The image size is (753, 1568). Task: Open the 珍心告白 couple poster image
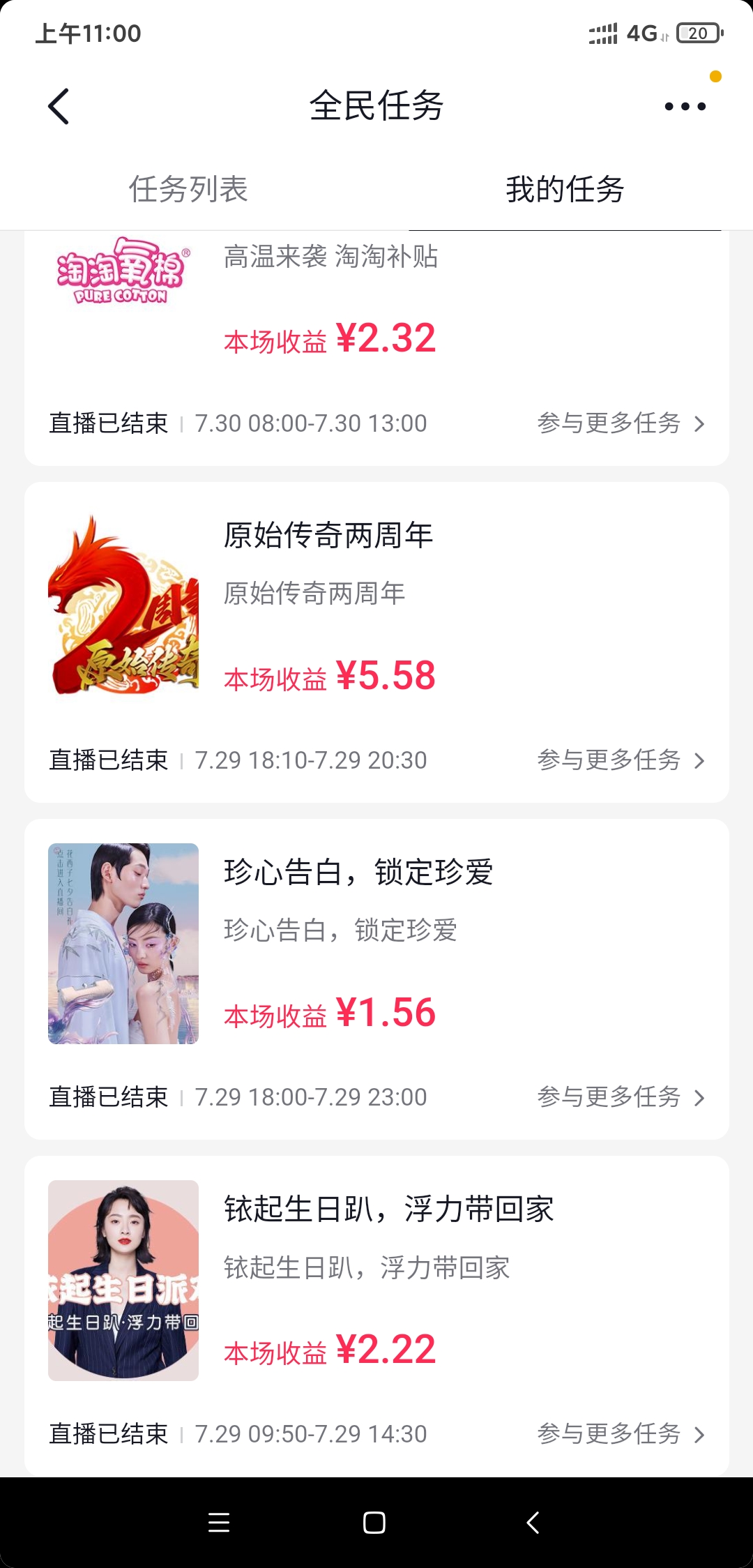[123, 944]
